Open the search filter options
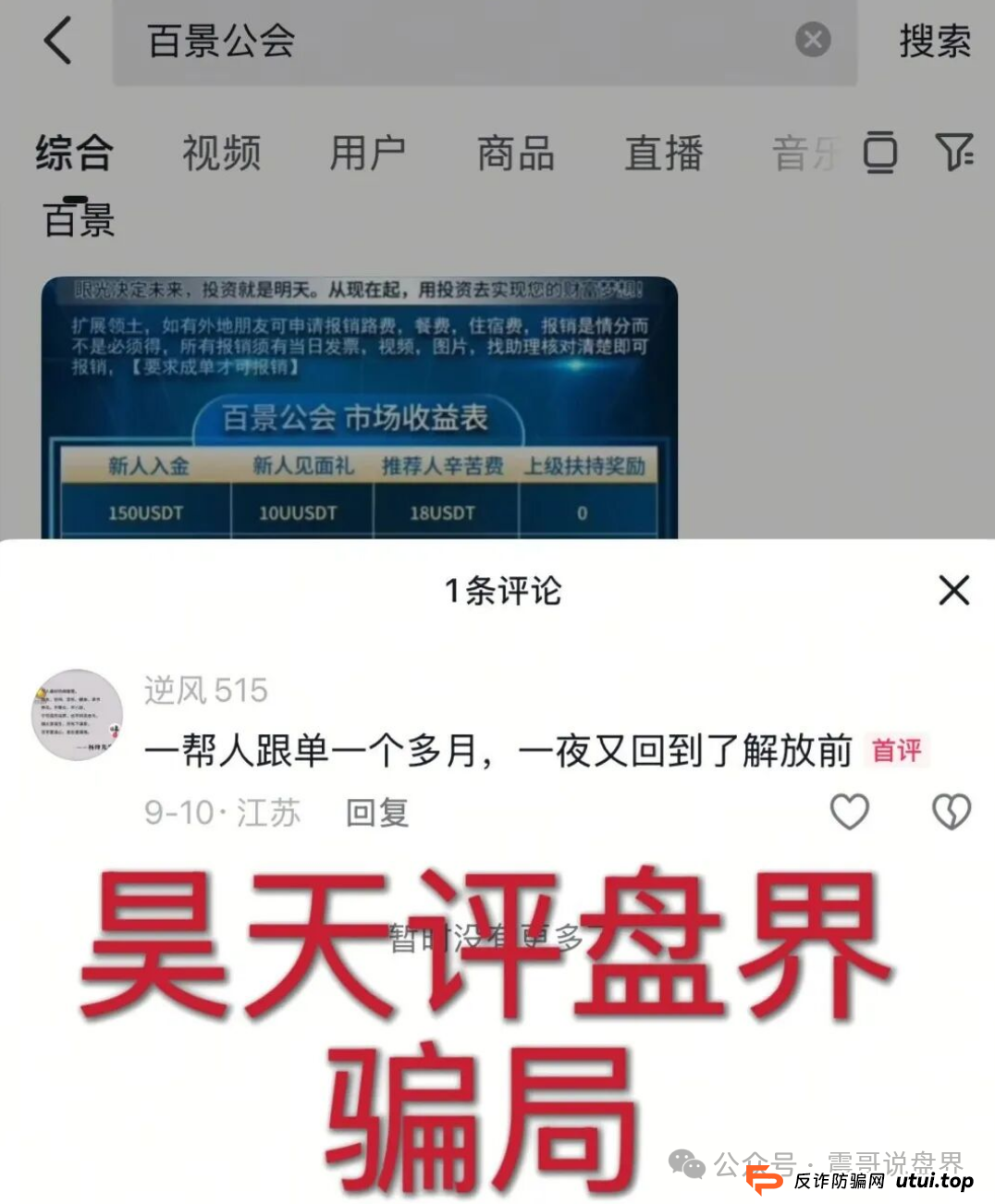This screenshot has width=995, height=1204. coord(953,152)
